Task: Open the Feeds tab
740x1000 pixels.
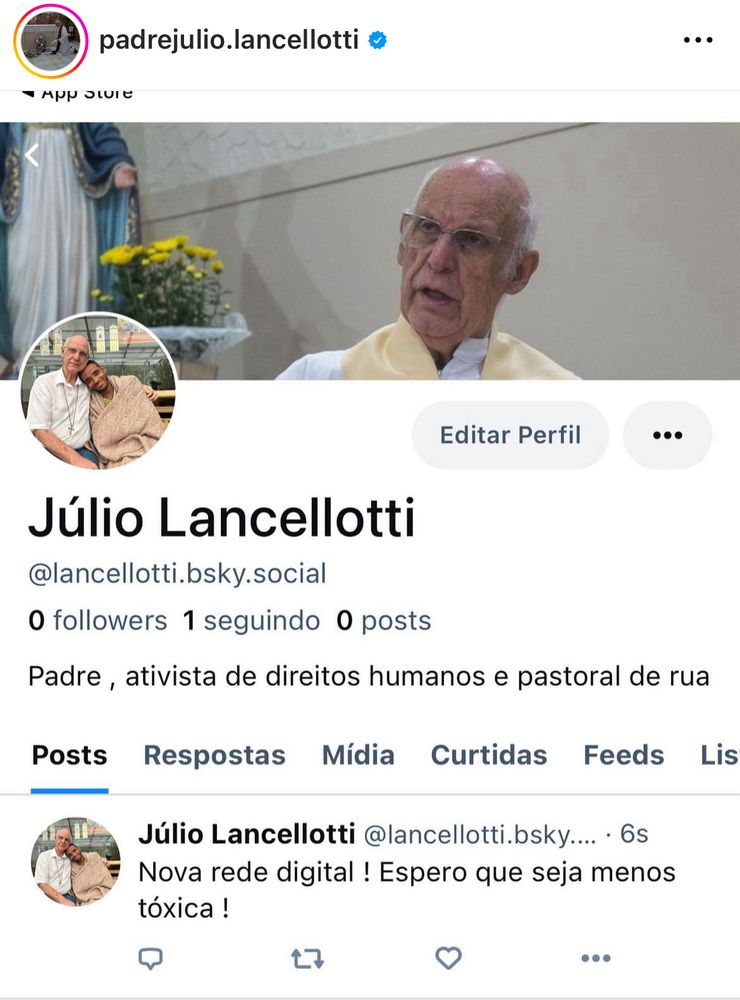Action: click(x=623, y=755)
